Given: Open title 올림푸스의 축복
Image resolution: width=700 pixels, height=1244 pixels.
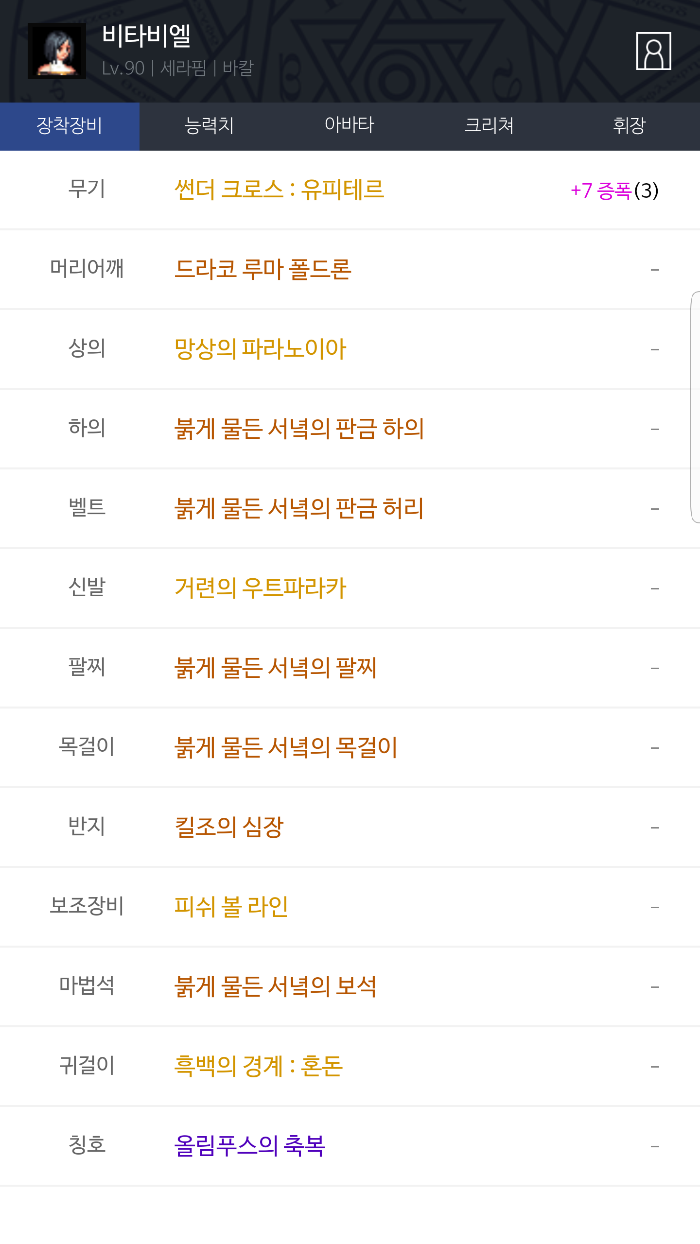Looking at the screenshot, I should pyautogui.click(x=249, y=1146).
